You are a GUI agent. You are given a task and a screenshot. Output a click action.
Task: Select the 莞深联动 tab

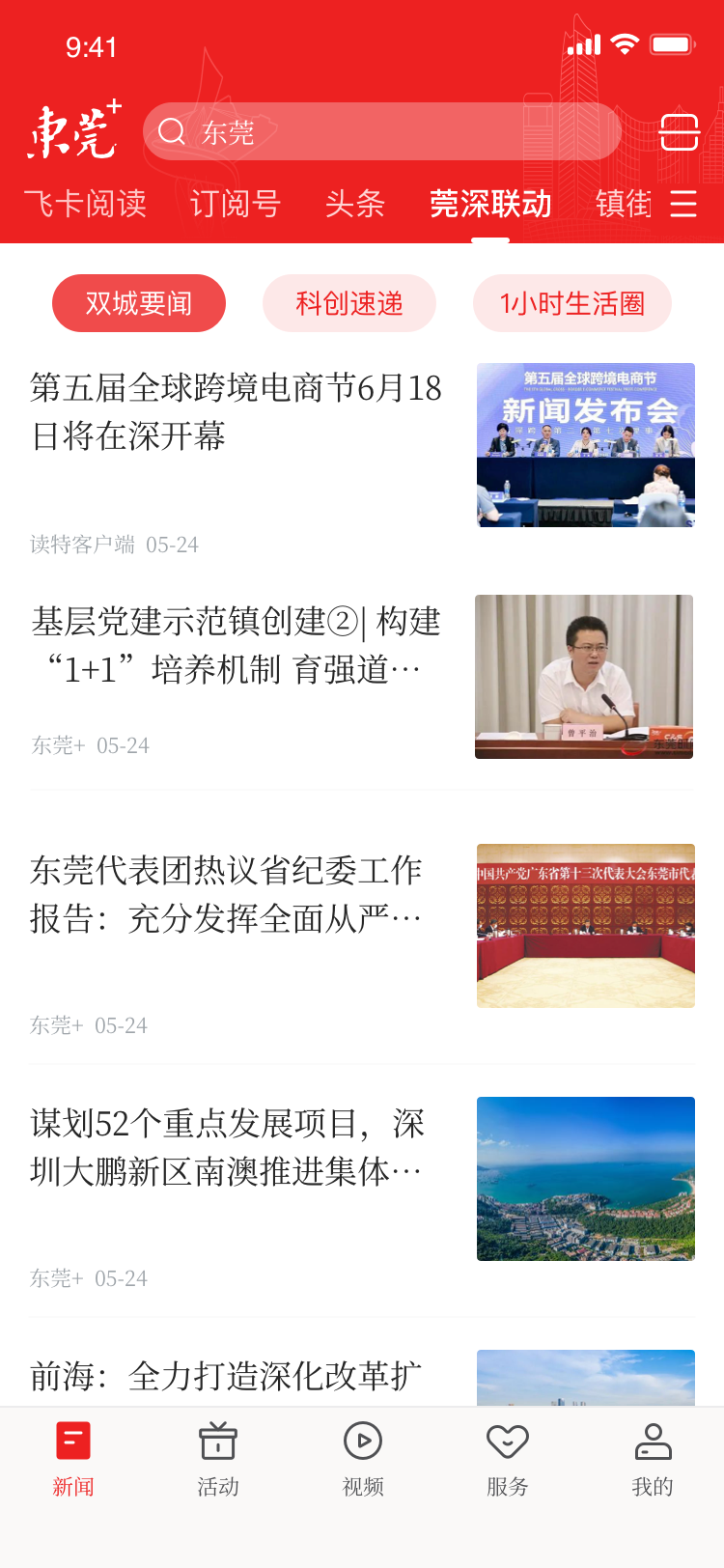(x=490, y=204)
